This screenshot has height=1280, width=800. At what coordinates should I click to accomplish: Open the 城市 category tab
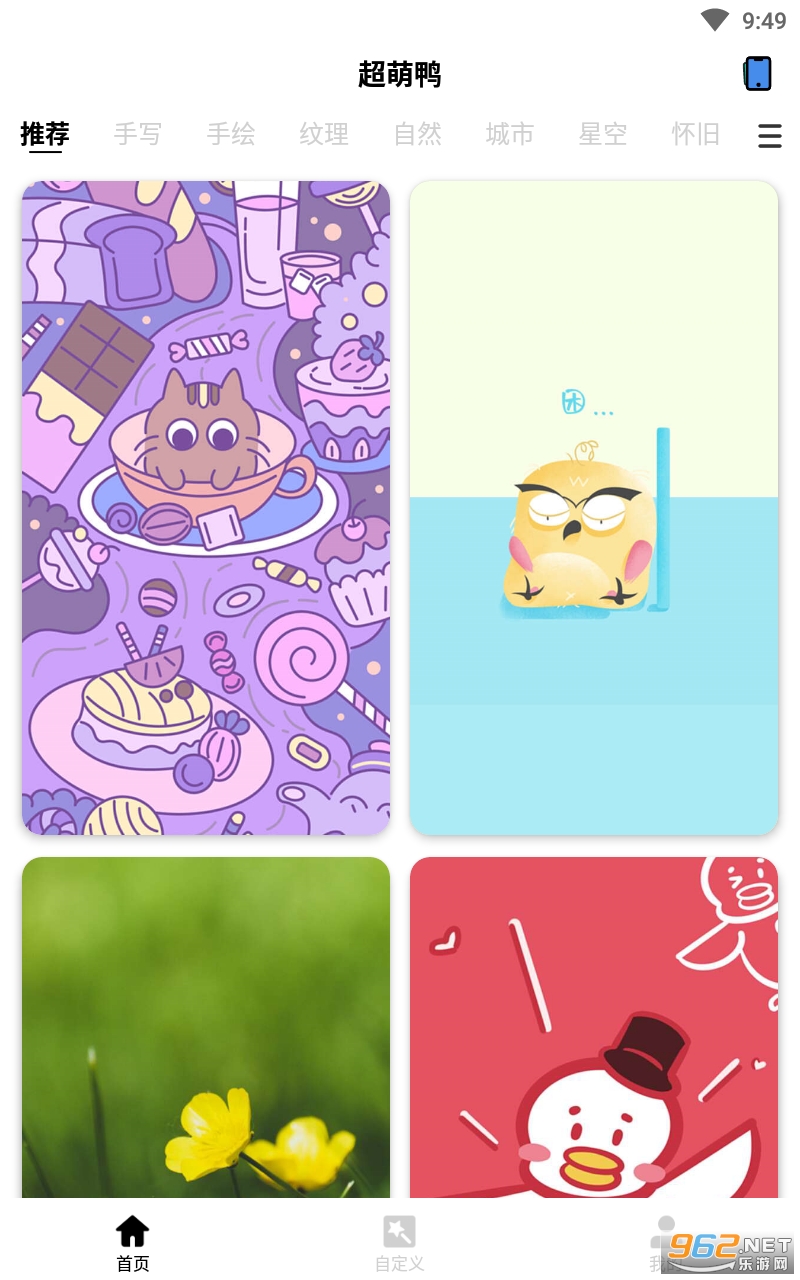510,134
